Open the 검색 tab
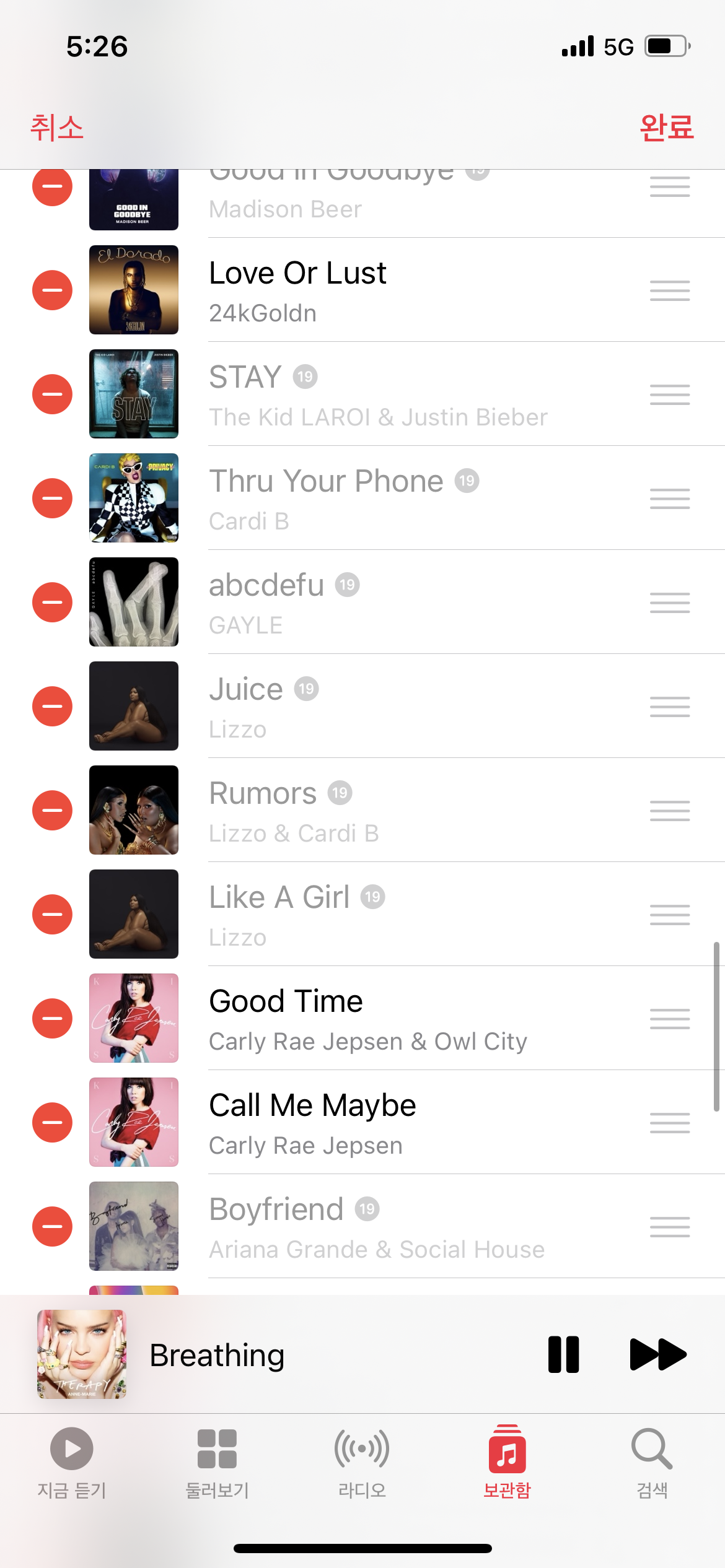 [x=652, y=1463]
